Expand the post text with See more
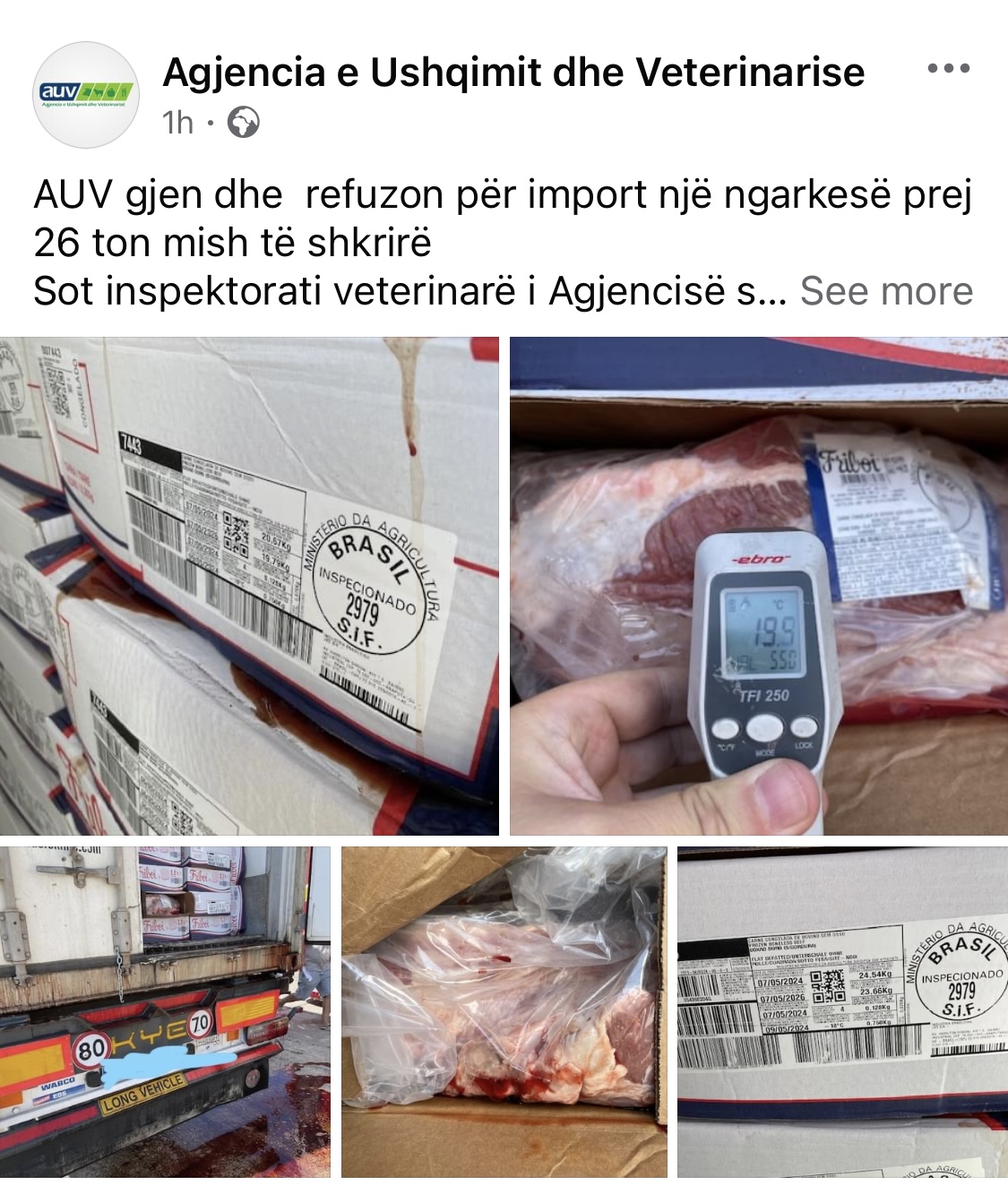This screenshot has width=1008, height=1185. coord(885,291)
